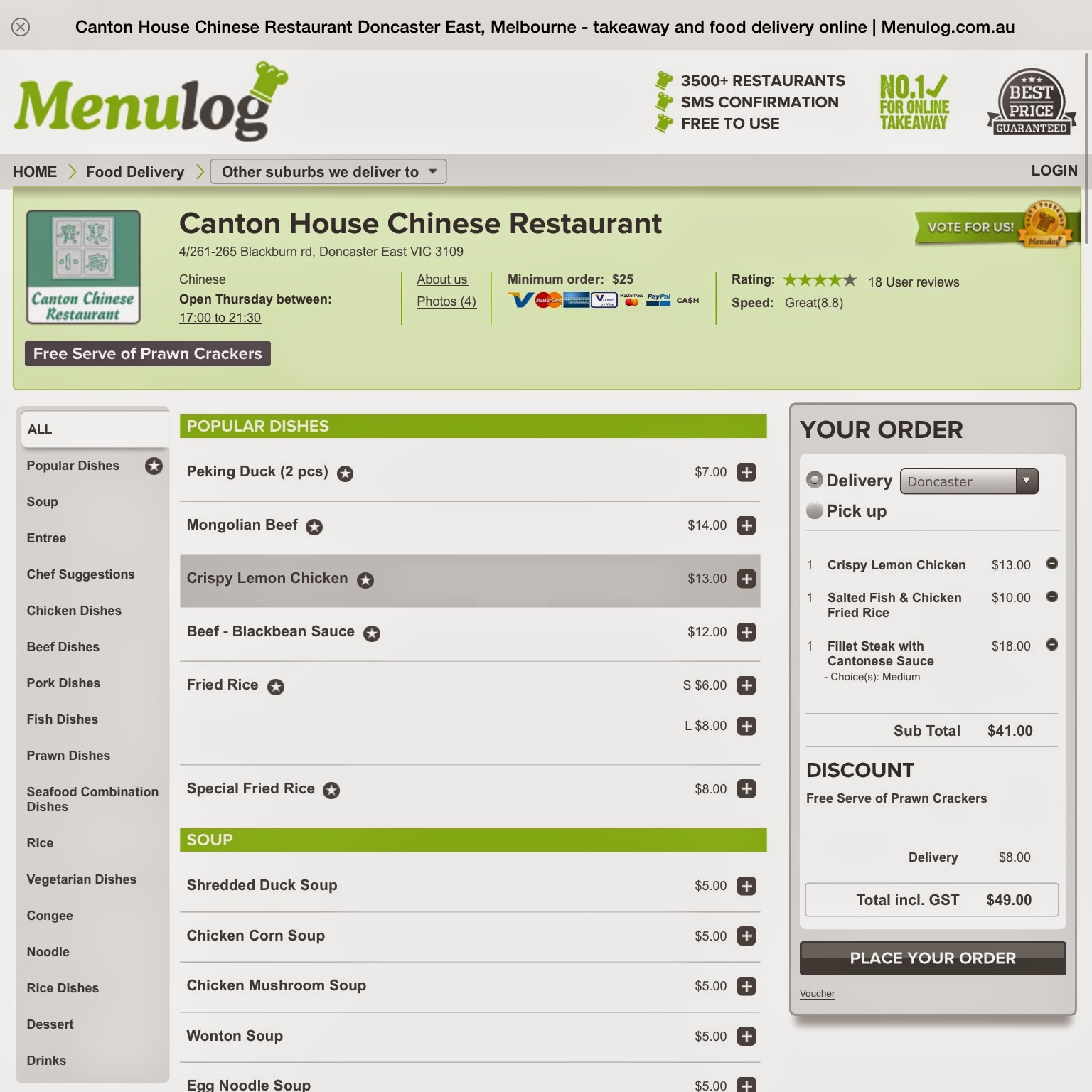Open the Voucher link
The width and height of the screenshot is (1092, 1092).
tap(817, 994)
